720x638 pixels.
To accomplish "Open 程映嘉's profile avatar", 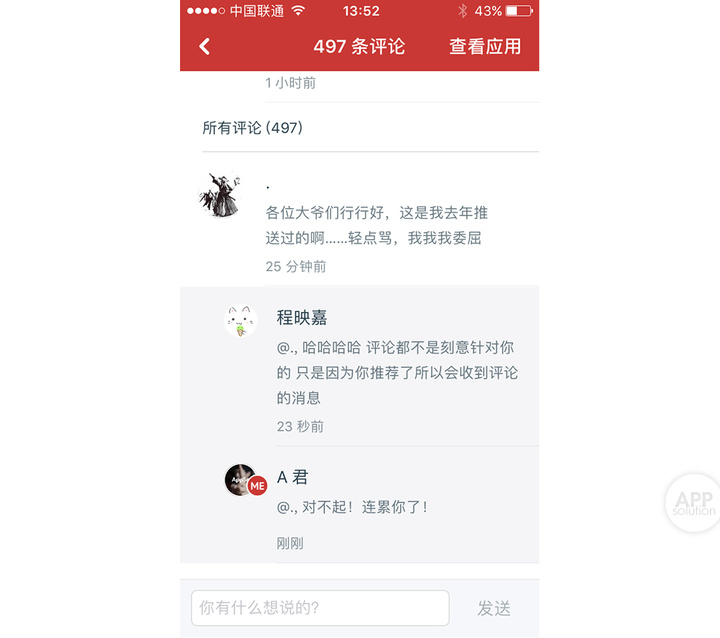I will (241, 322).
